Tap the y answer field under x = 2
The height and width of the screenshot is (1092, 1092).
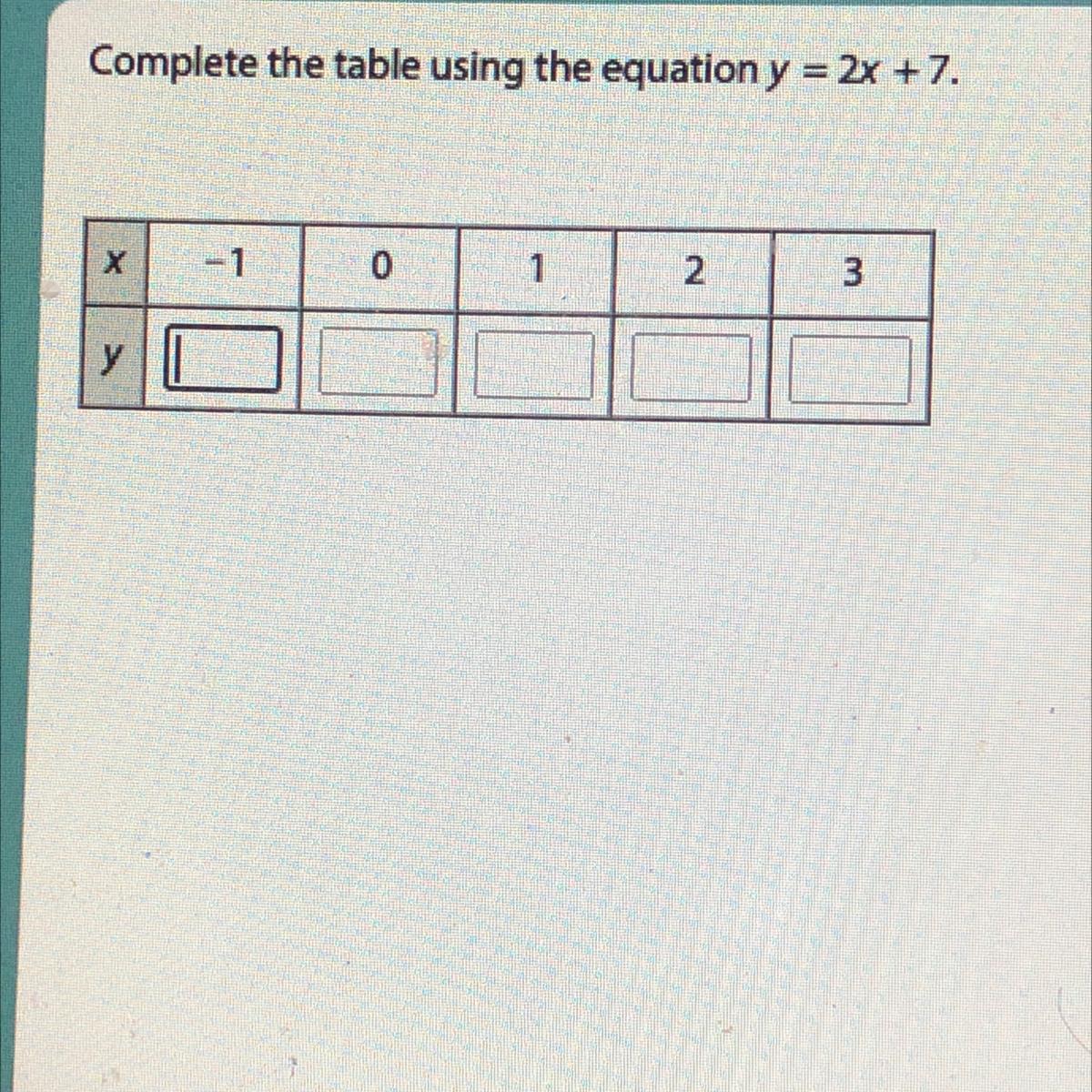[x=691, y=368]
